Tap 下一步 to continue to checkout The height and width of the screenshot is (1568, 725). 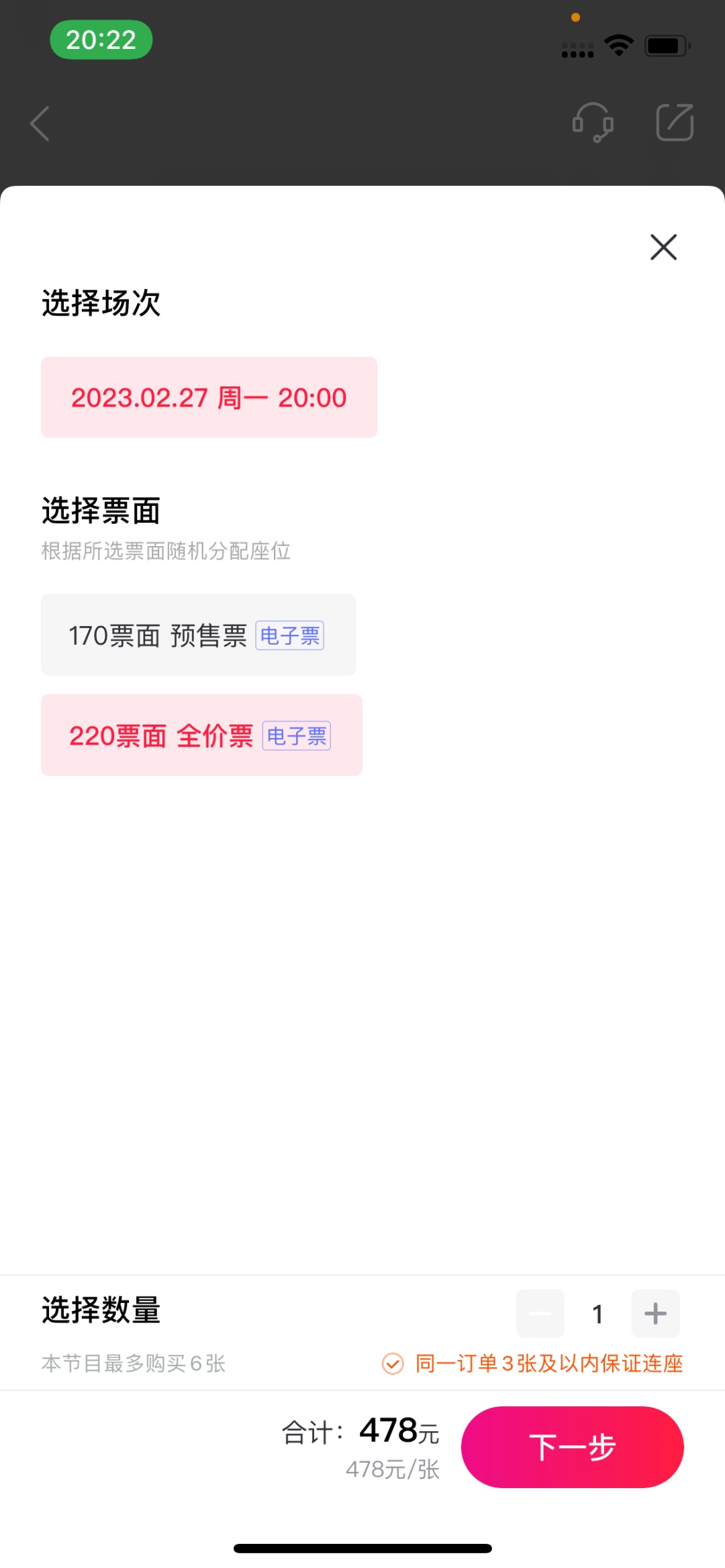click(x=572, y=1447)
